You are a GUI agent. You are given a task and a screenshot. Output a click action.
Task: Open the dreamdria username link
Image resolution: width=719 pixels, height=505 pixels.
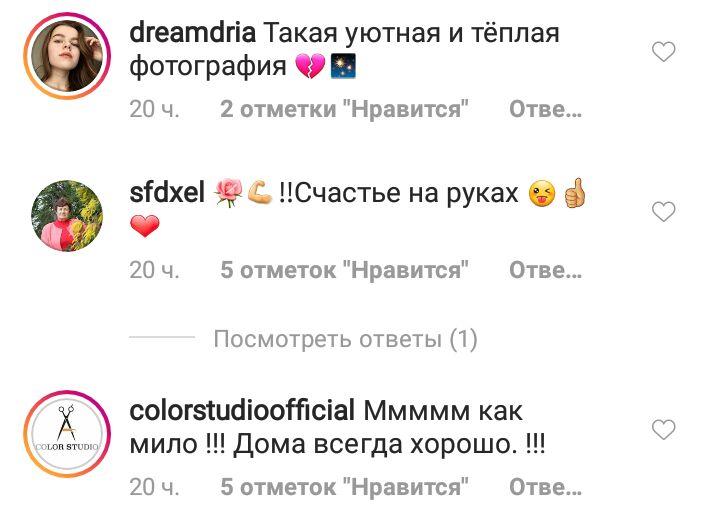coord(193,34)
